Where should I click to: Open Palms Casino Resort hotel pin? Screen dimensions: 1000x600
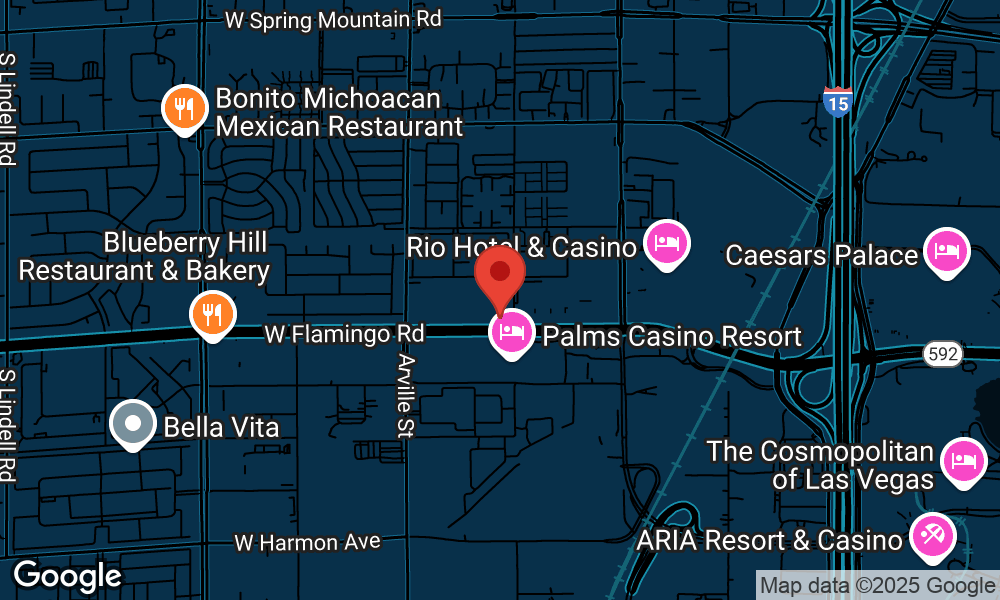point(511,333)
